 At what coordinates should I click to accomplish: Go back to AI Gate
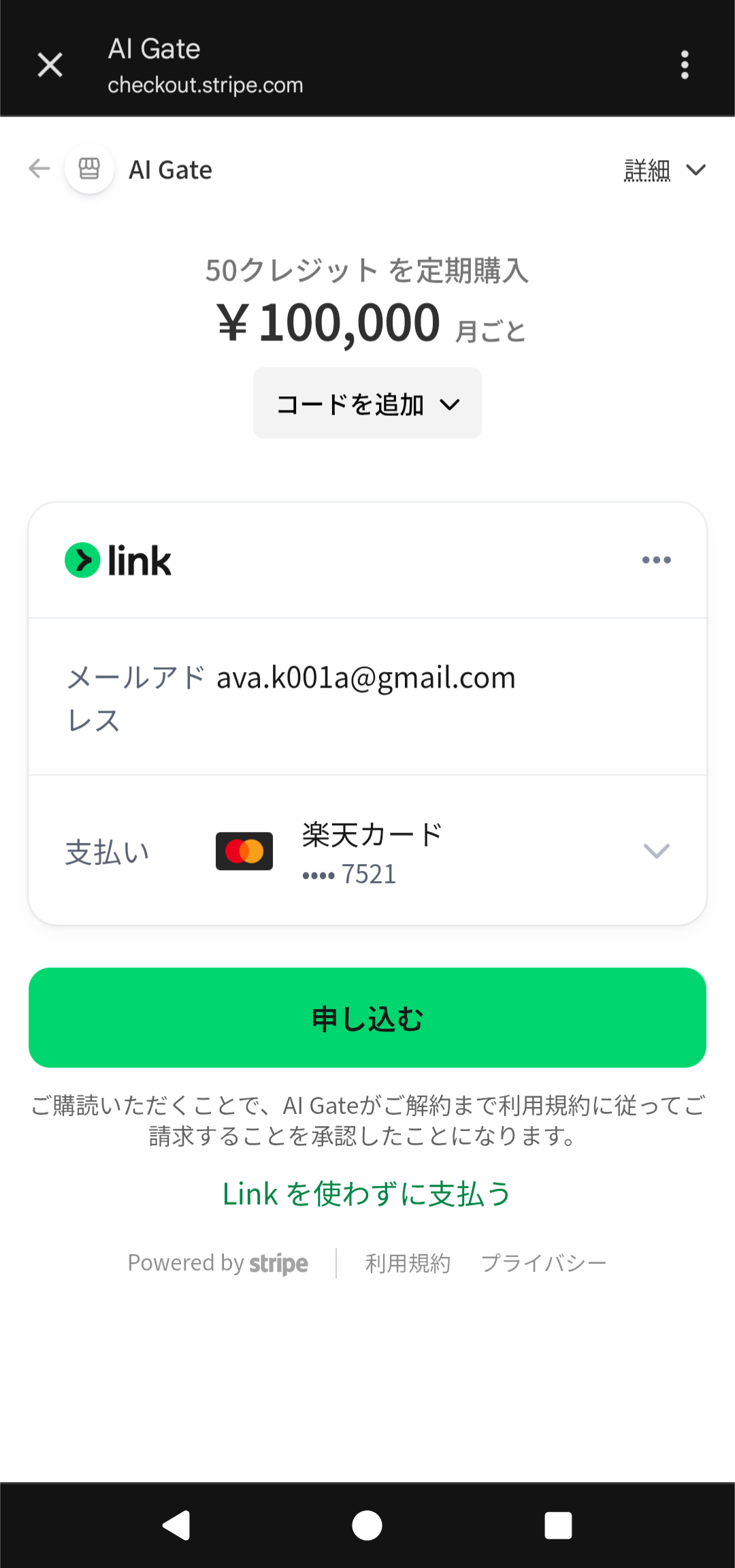(39, 169)
